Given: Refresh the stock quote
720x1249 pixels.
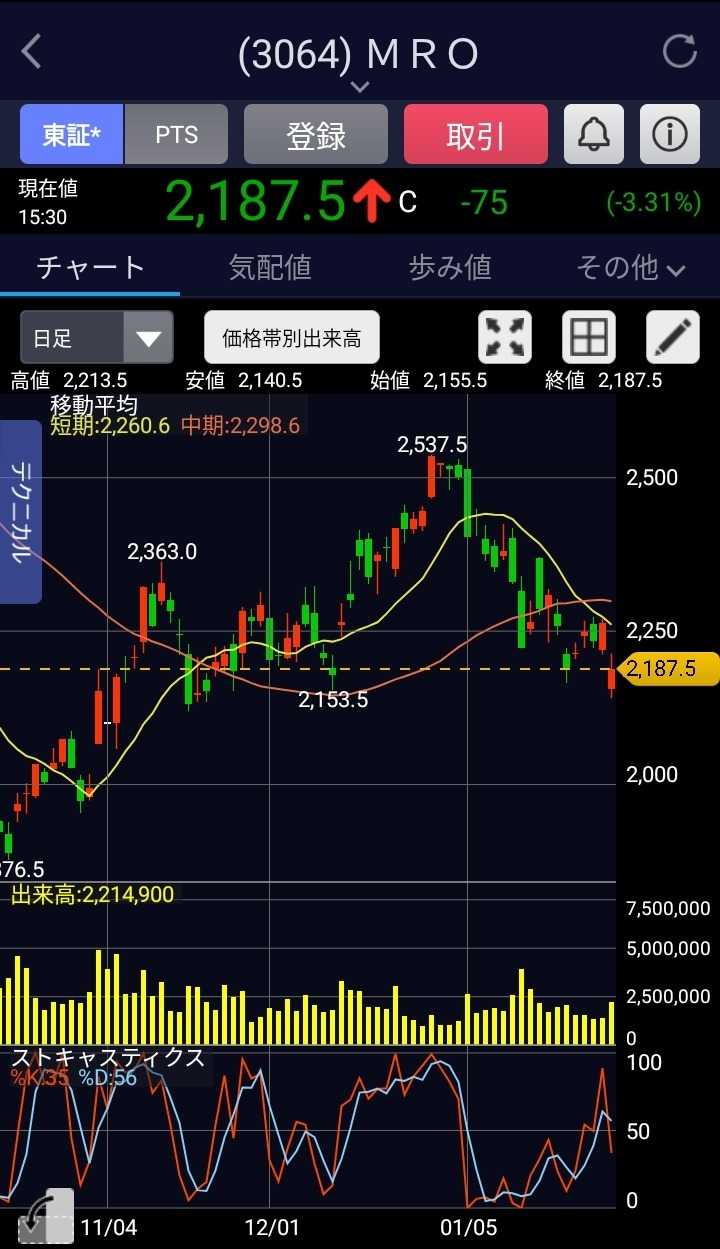Looking at the screenshot, I should pyautogui.click(x=679, y=51).
